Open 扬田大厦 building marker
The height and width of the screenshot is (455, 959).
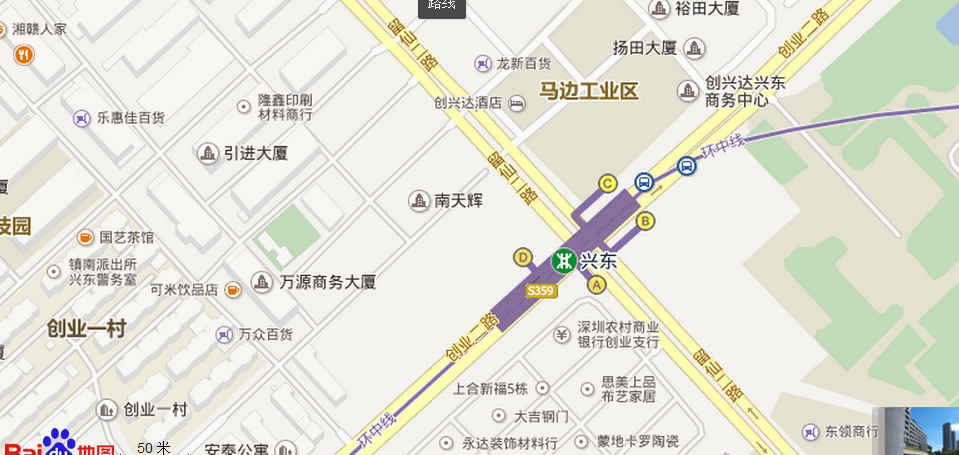click(694, 48)
